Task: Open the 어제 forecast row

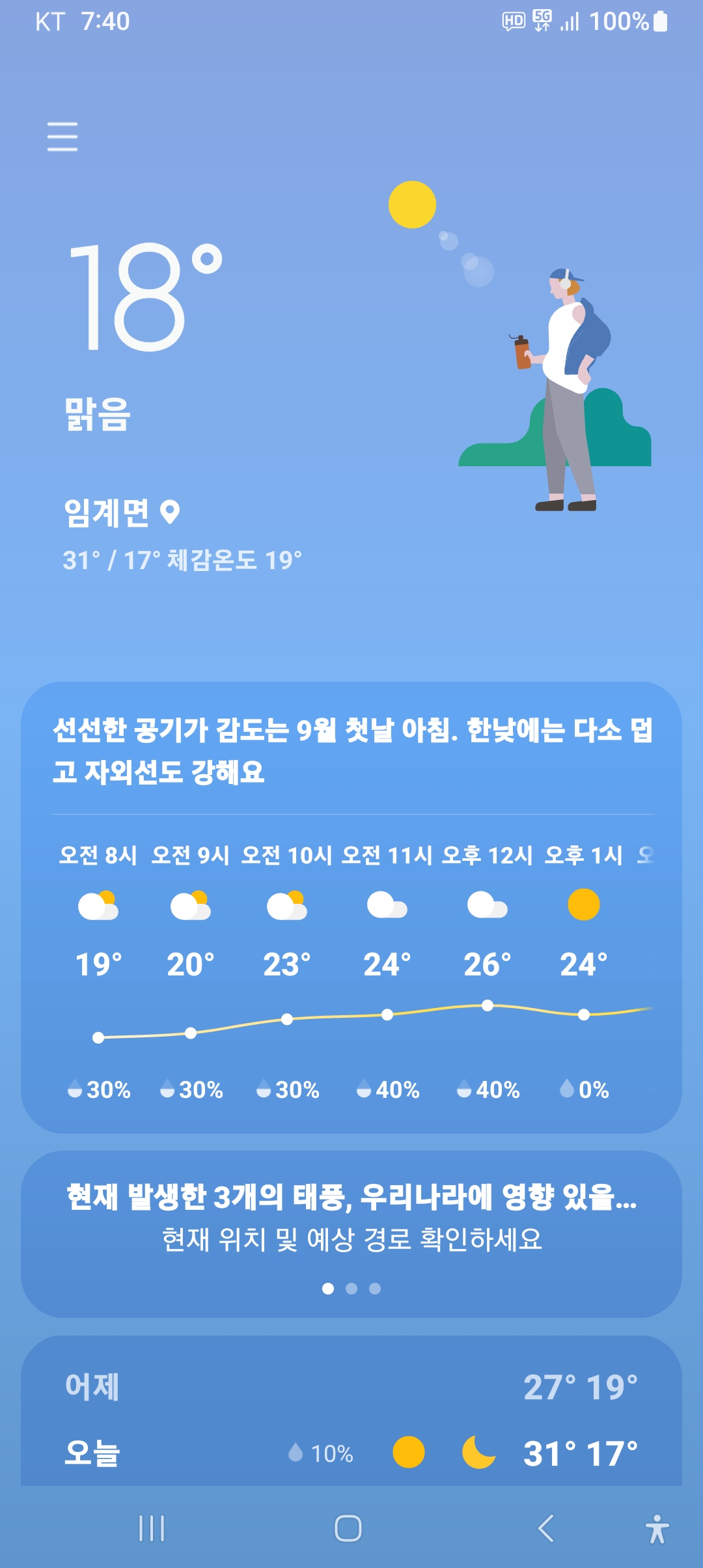Action: (x=351, y=1387)
